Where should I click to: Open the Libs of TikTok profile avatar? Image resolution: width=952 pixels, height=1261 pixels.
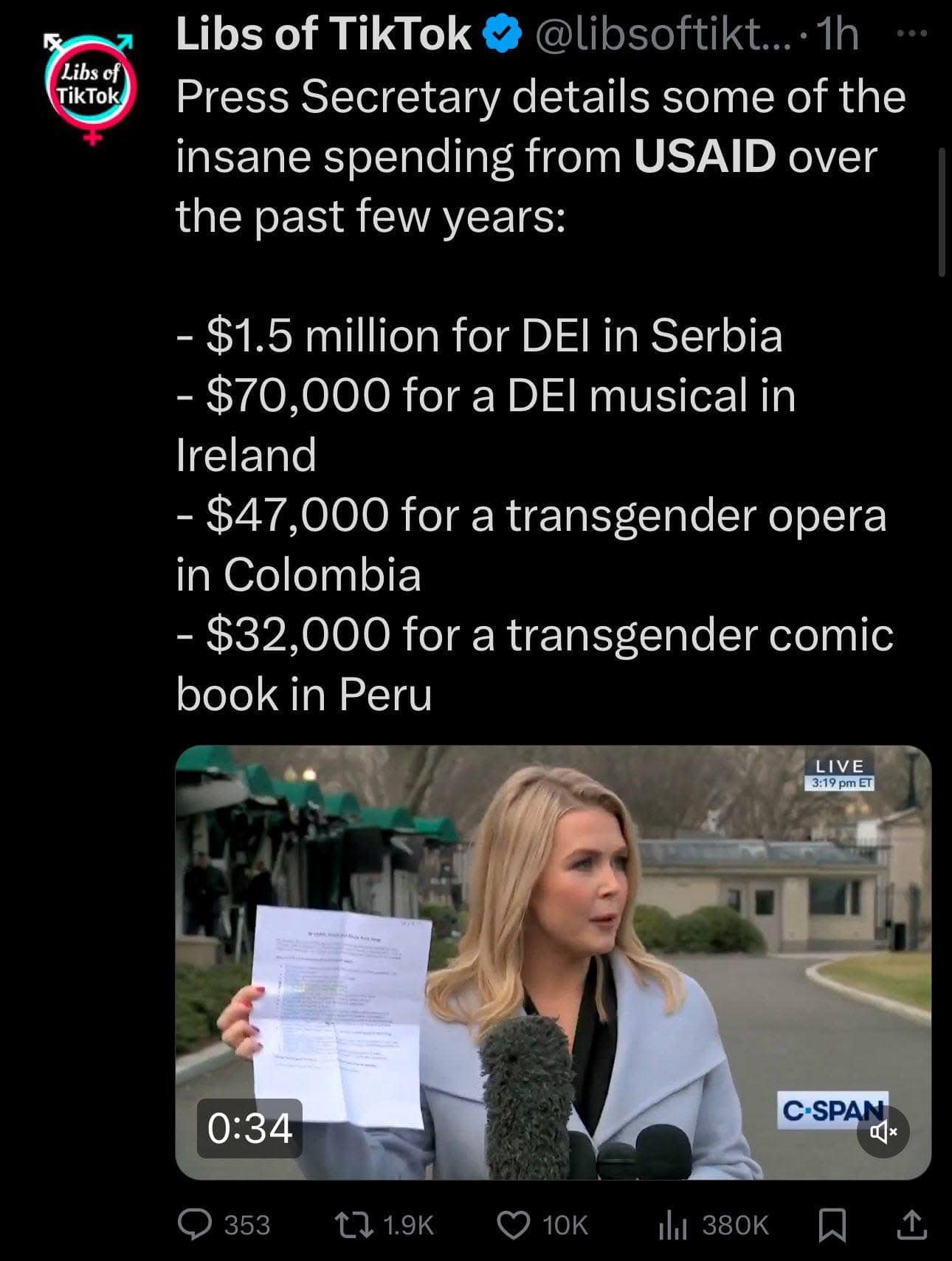pyautogui.click(x=90, y=89)
